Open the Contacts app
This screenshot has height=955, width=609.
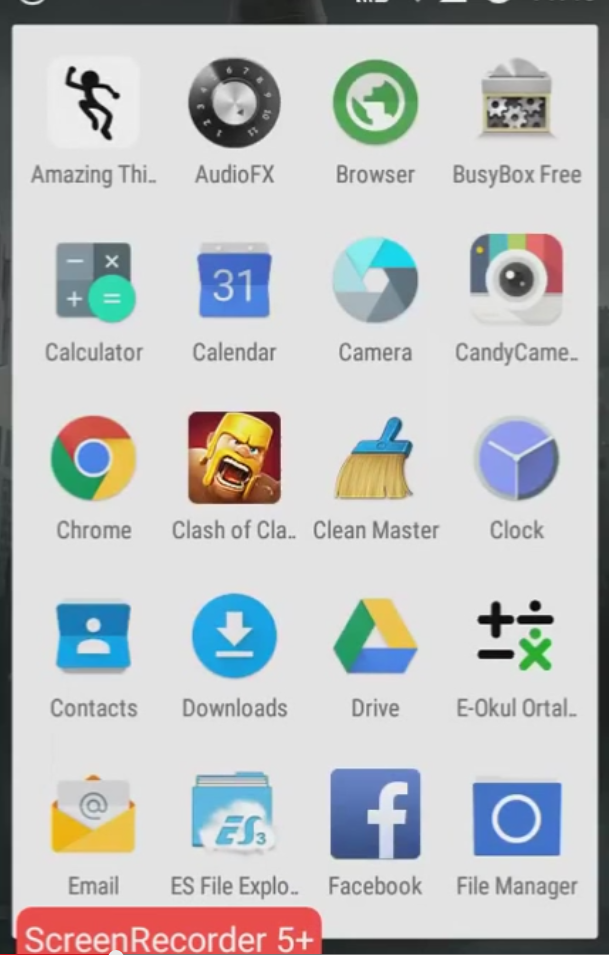coord(94,637)
